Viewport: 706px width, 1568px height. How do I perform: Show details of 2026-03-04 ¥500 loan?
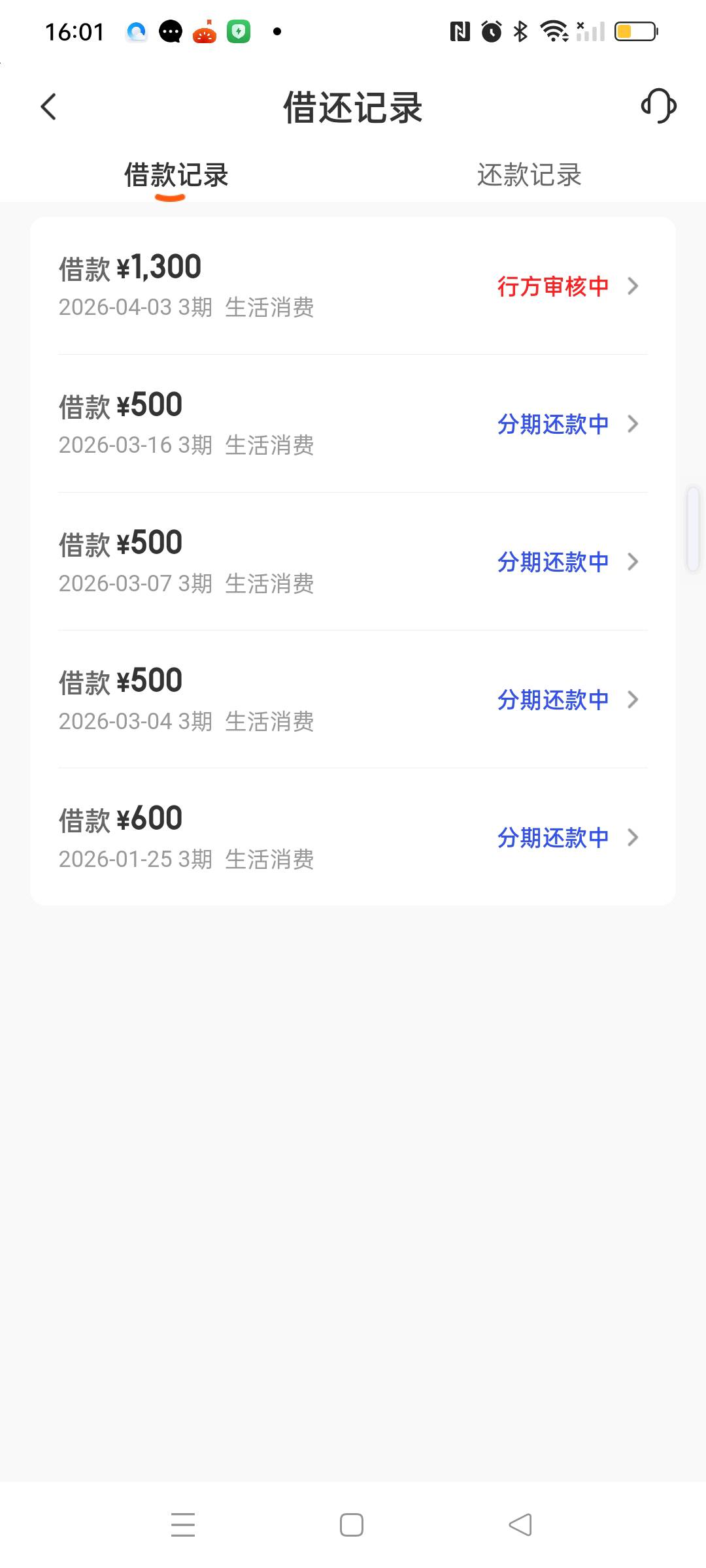(353, 700)
